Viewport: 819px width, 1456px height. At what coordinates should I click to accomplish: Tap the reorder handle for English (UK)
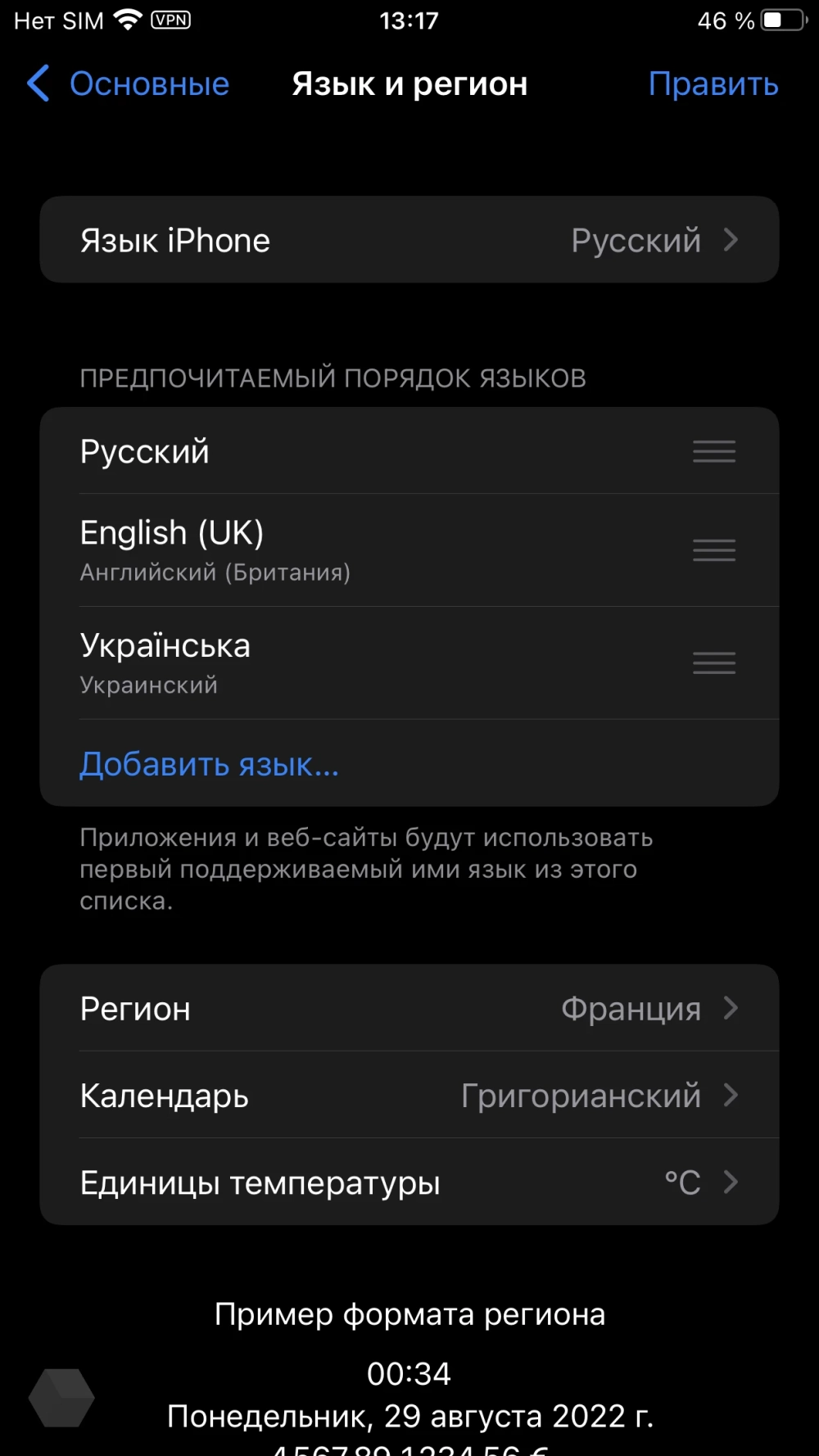(714, 549)
